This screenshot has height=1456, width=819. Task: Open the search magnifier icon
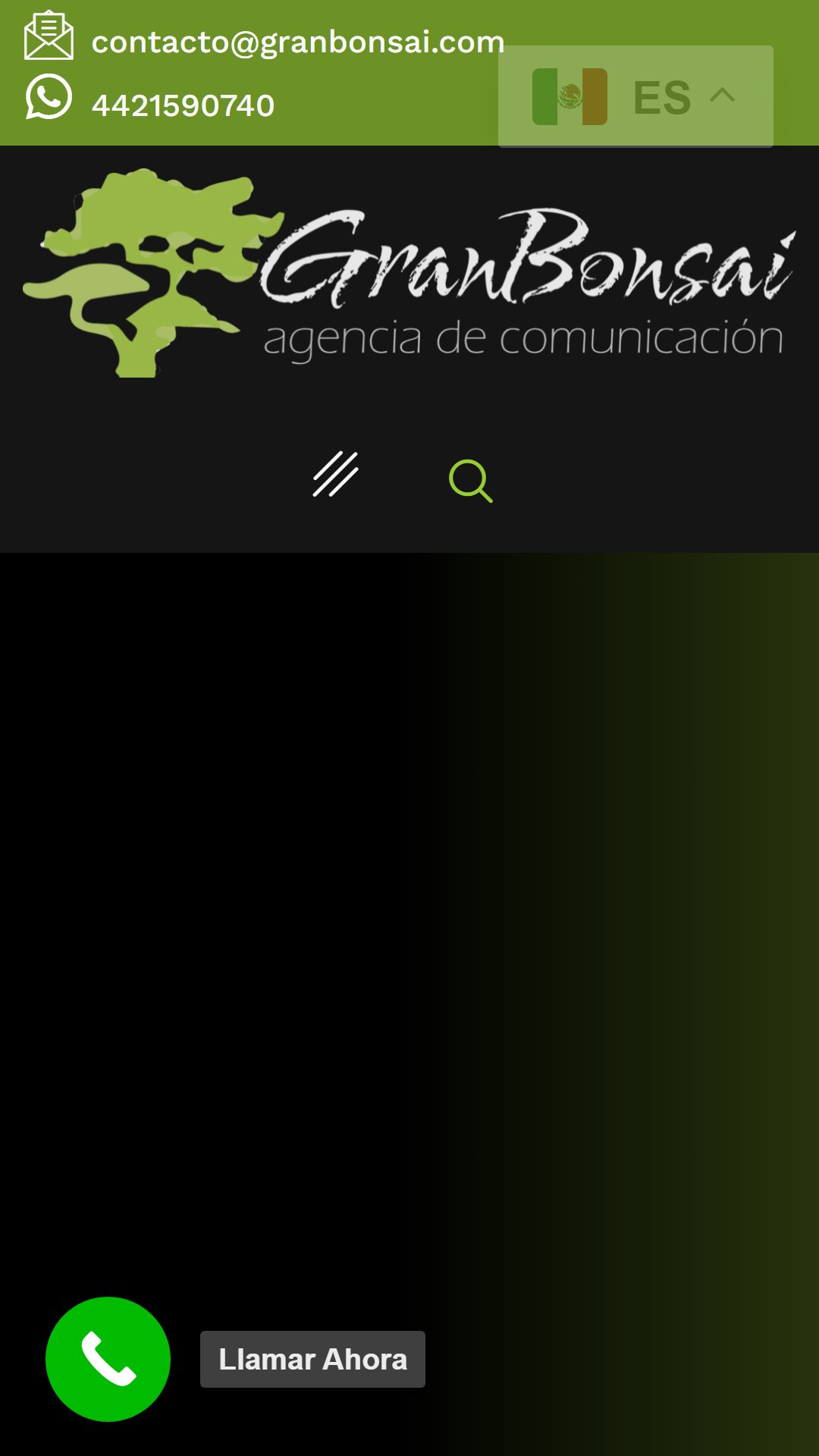[x=470, y=481]
